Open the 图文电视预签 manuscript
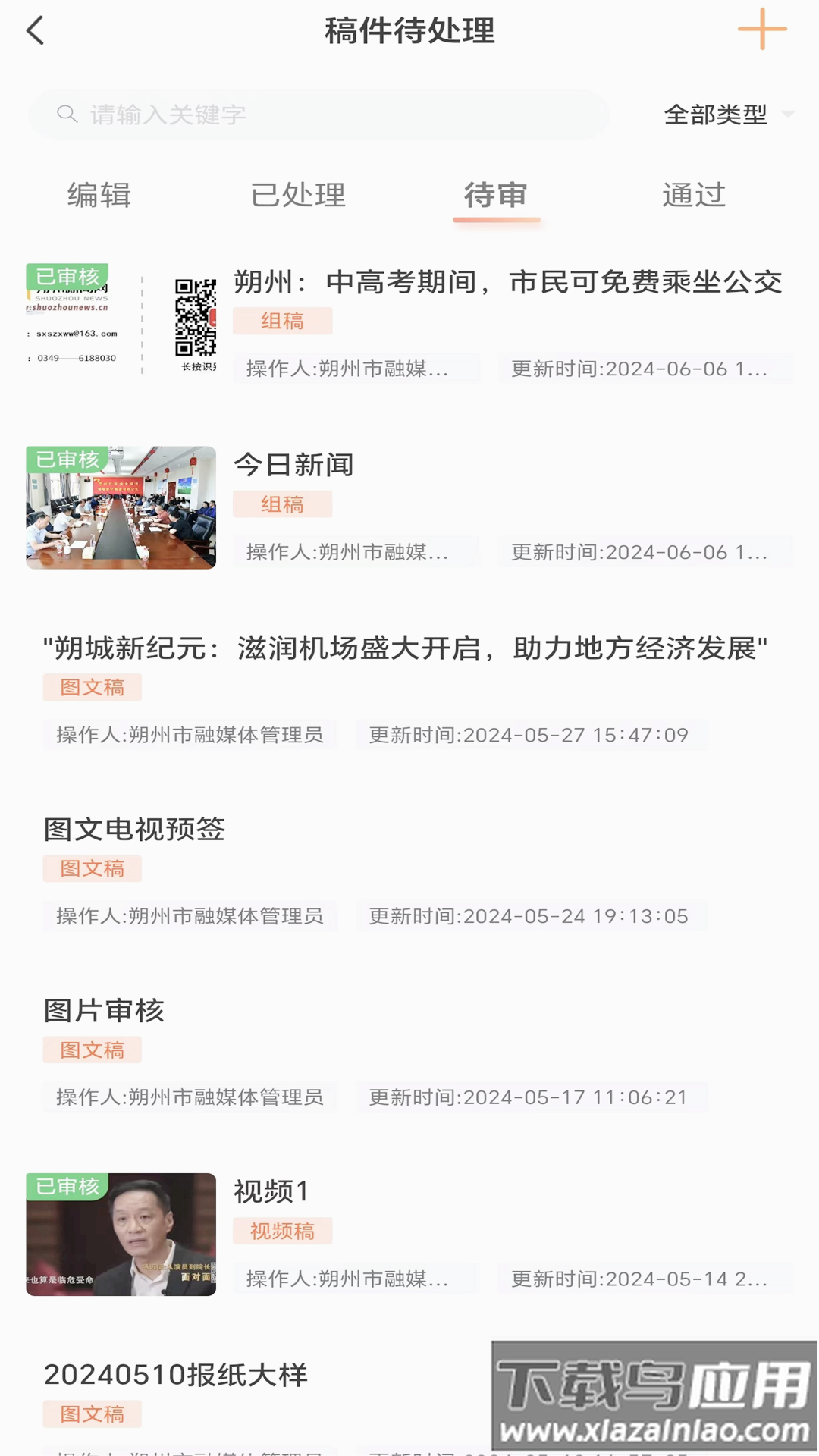The image size is (819, 1456). point(135,829)
